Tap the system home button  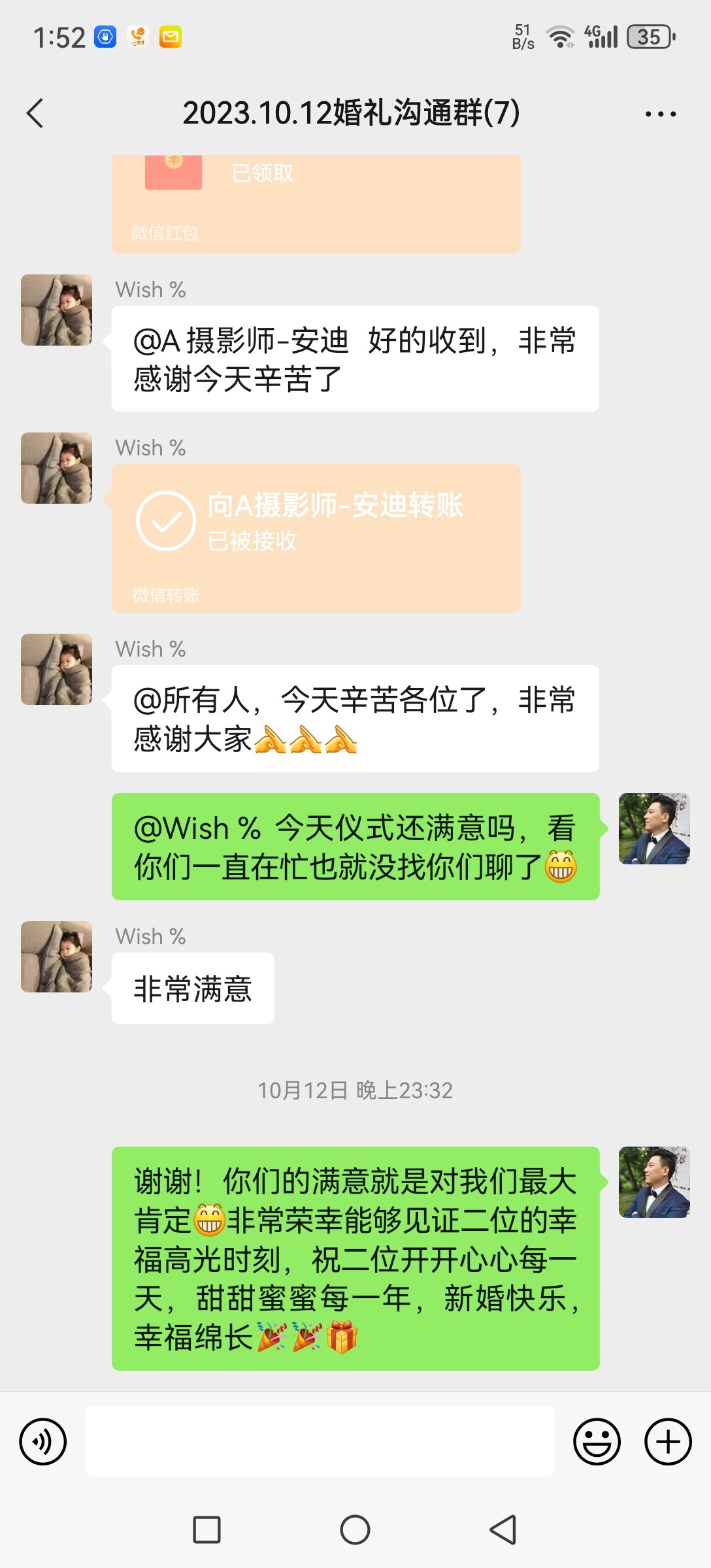tap(355, 1529)
